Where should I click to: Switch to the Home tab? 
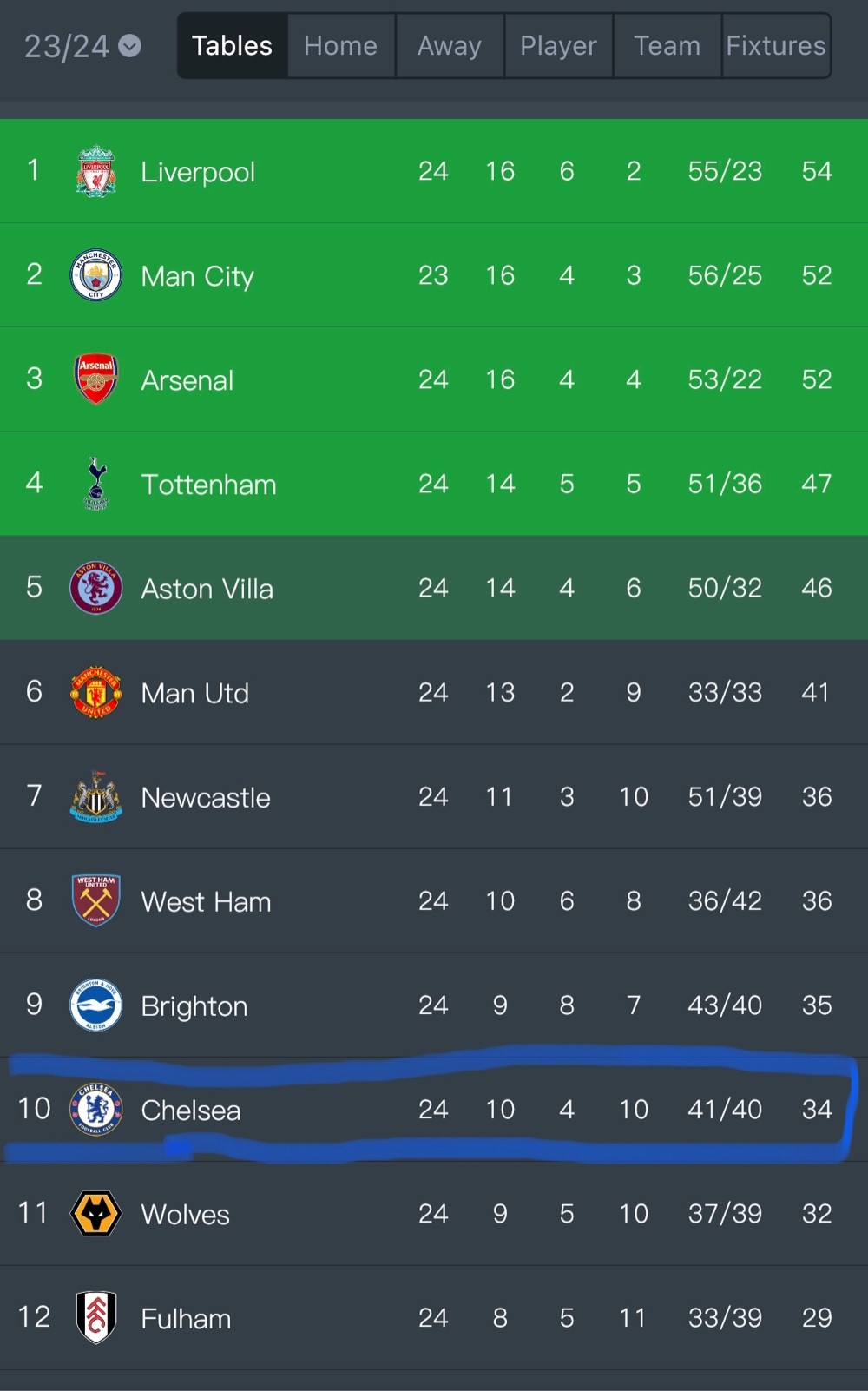[341, 46]
